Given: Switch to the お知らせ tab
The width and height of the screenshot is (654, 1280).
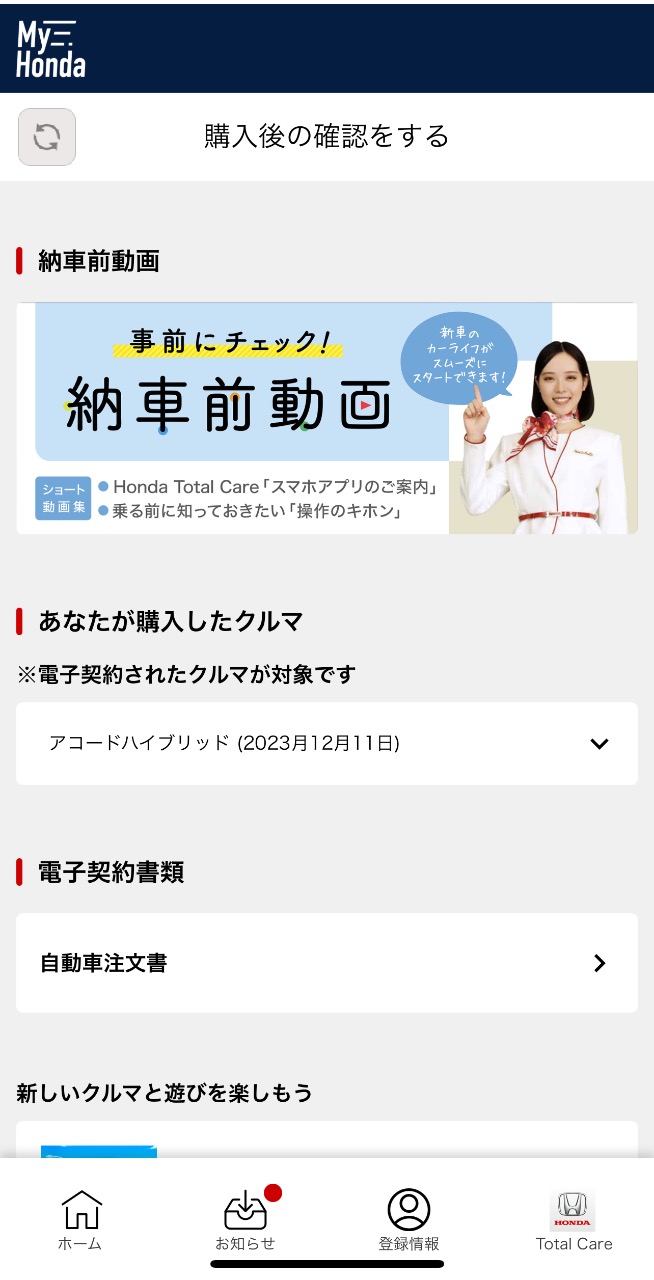Looking at the screenshot, I should 245,1220.
